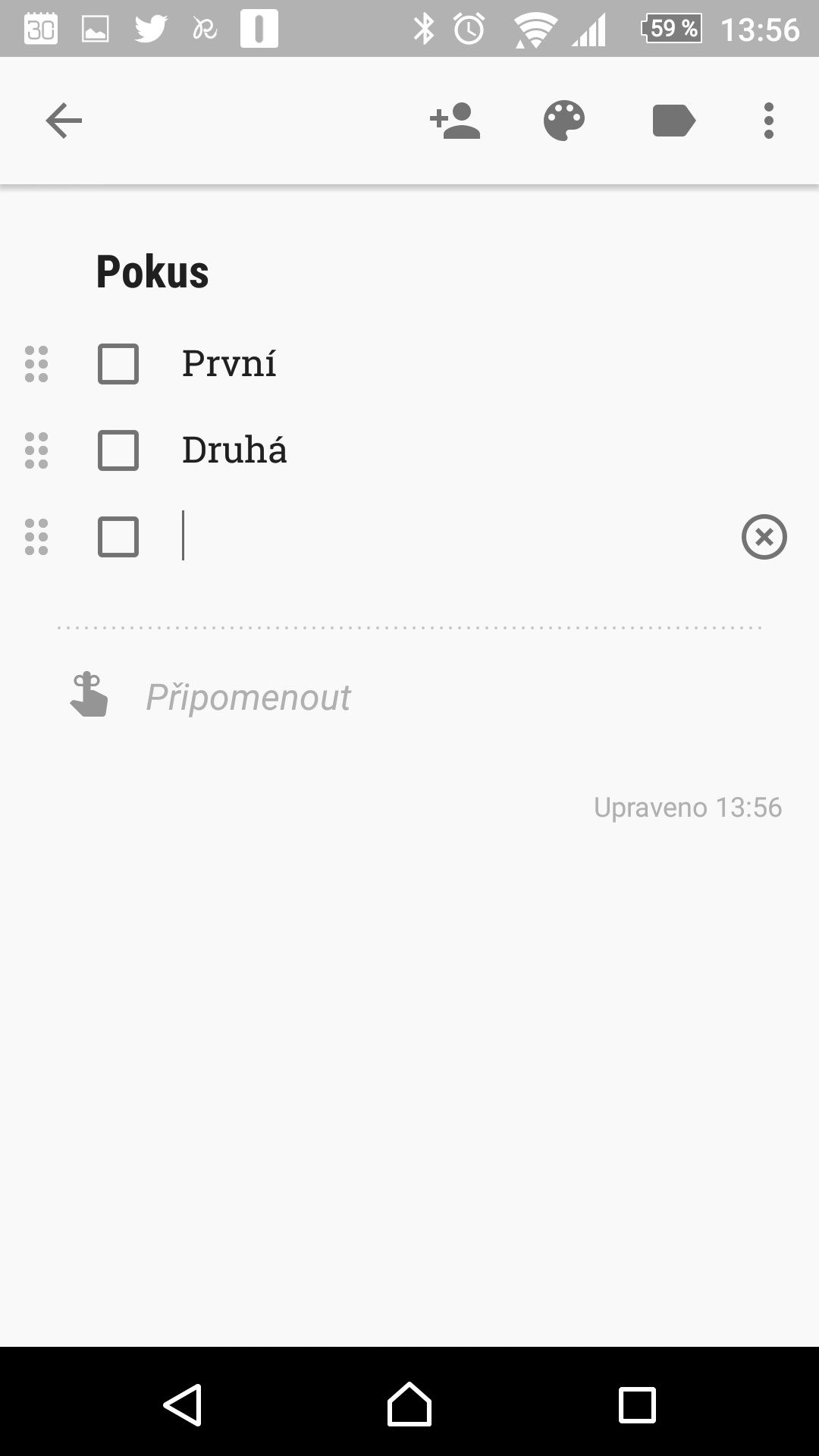Open the color palette picker
Viewport: 819px width, 1456px height.
564,121
